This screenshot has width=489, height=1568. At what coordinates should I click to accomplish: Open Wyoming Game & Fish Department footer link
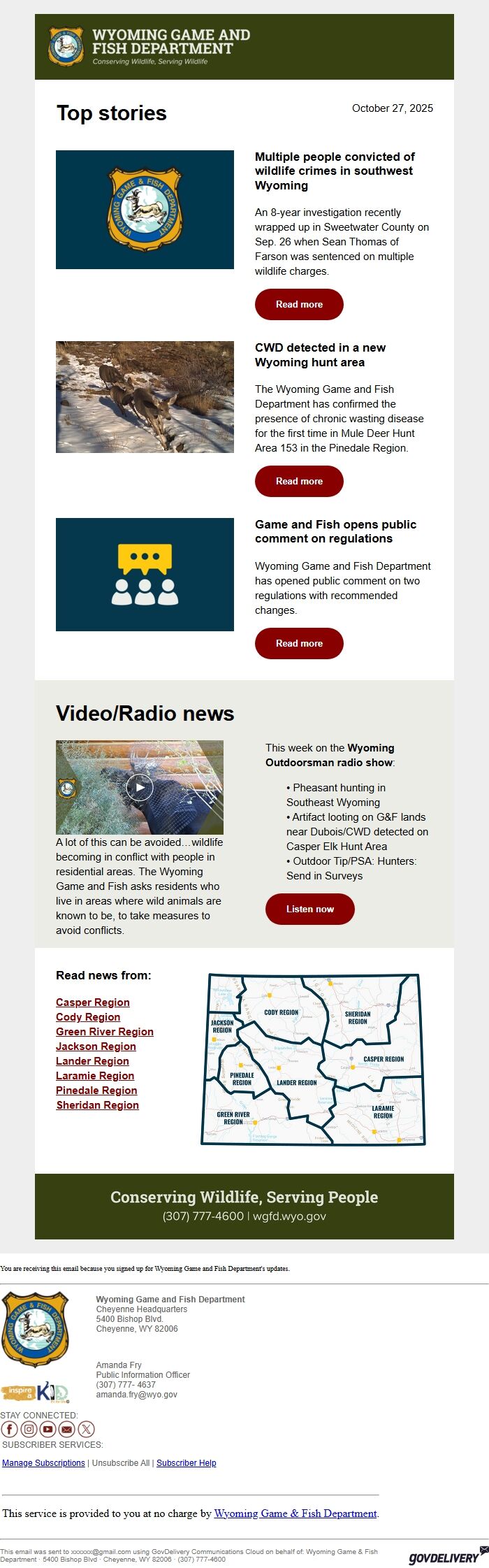(295, 1513)
